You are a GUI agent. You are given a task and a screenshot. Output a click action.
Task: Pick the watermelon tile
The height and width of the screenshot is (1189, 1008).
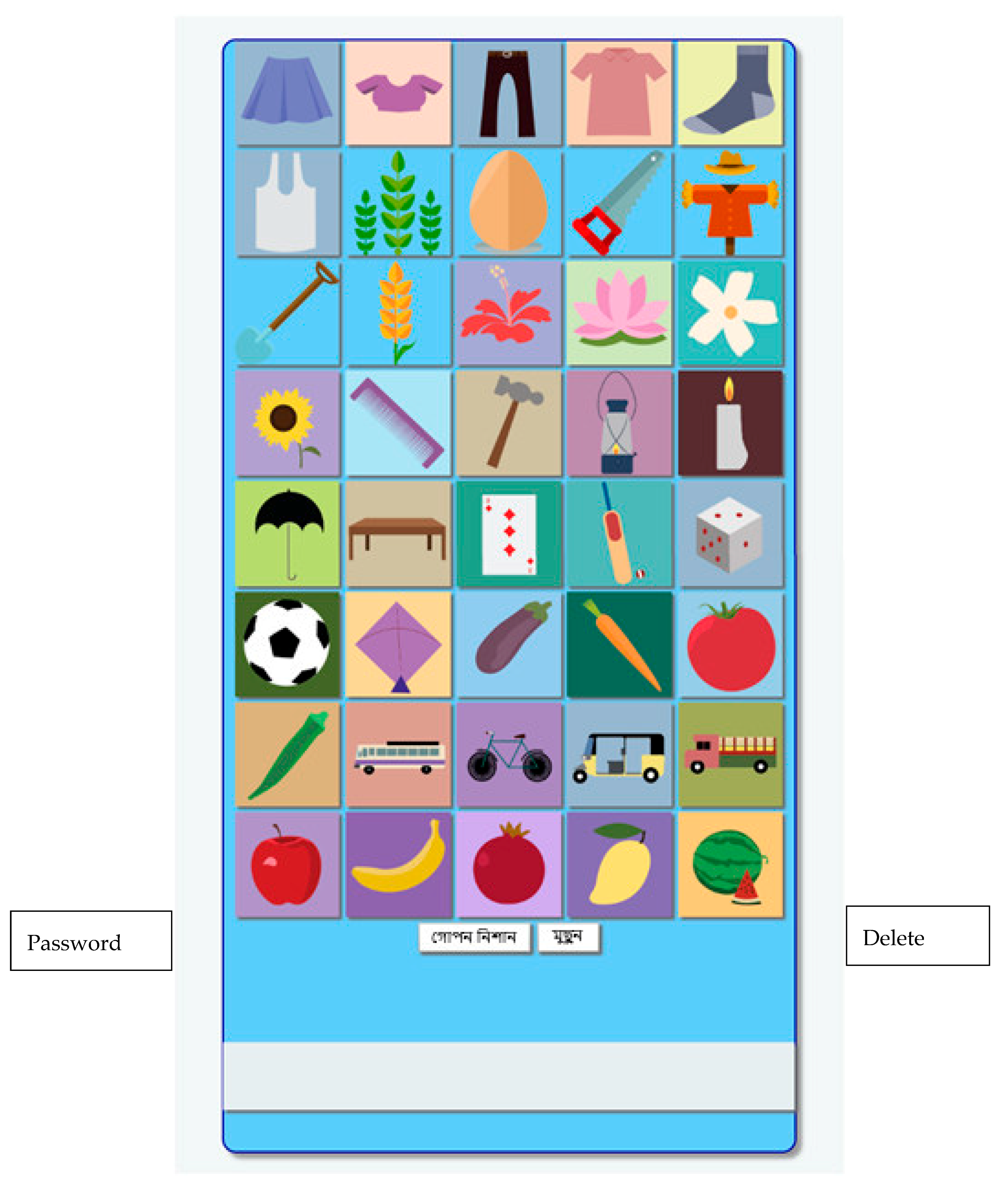click(730, 864)
